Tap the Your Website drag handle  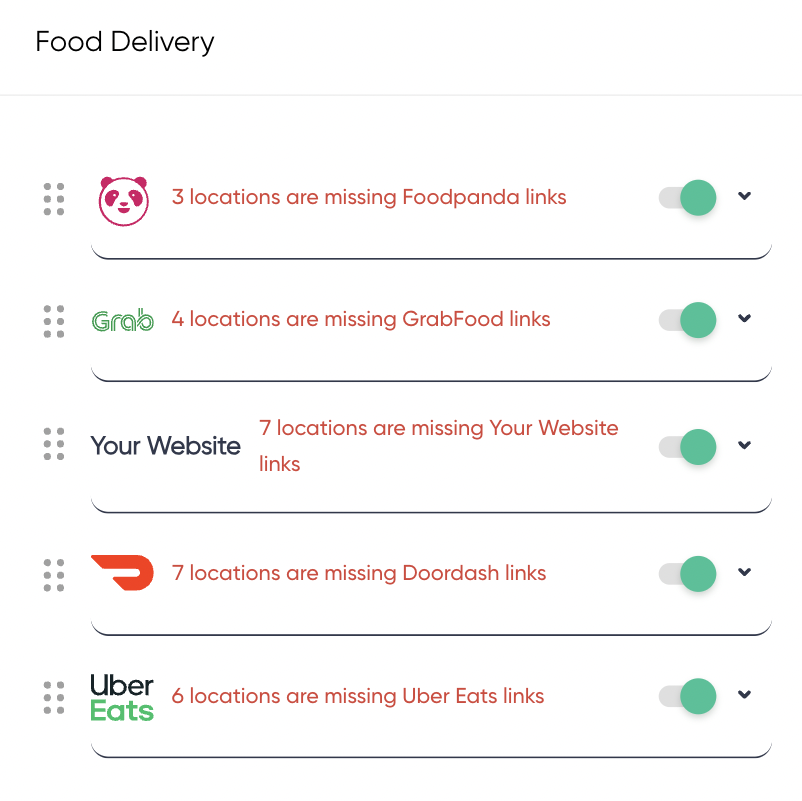pos(54,444)
